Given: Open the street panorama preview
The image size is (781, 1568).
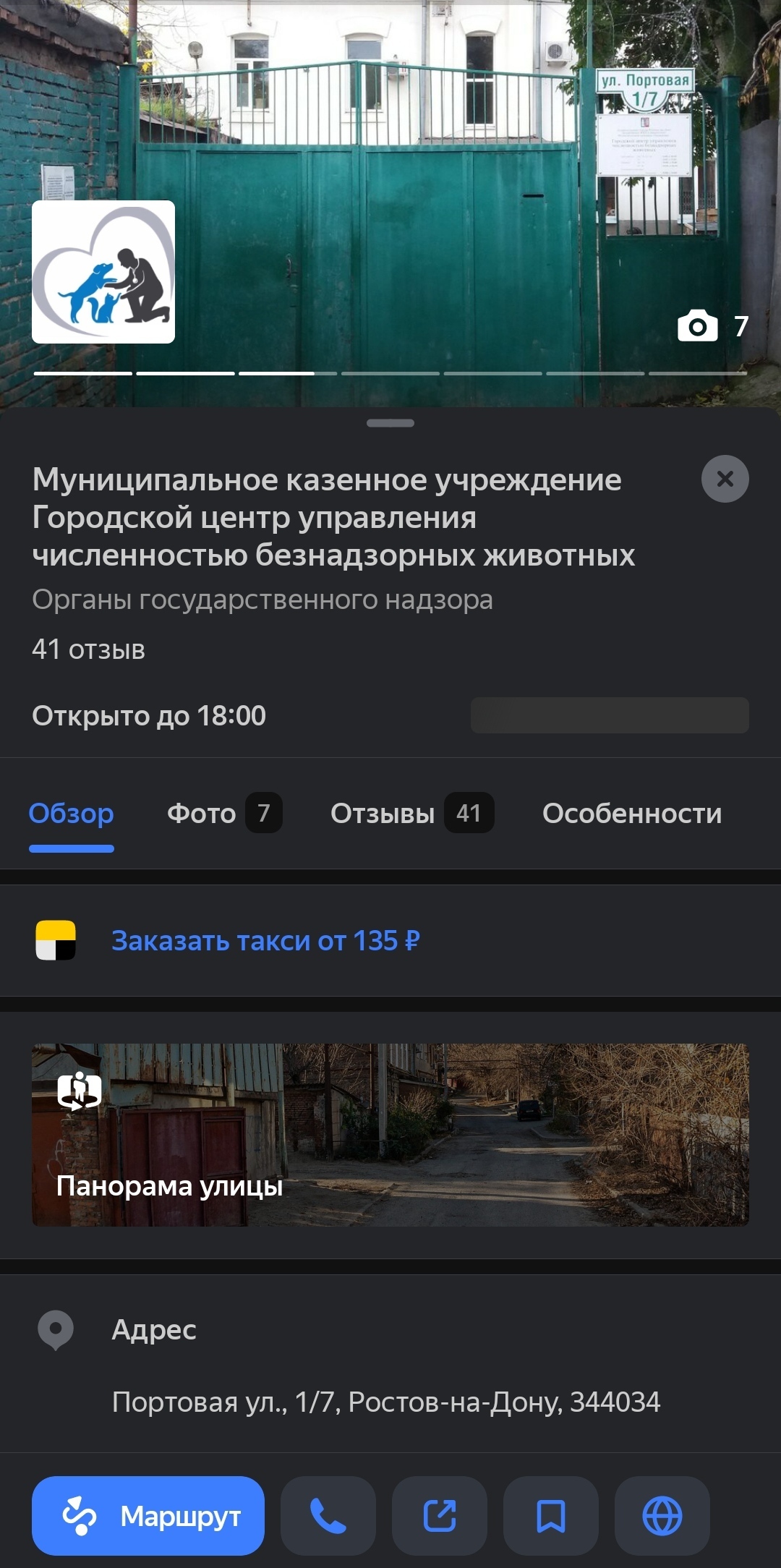Looking at the screenshot, I should [x=390, y=1134].
